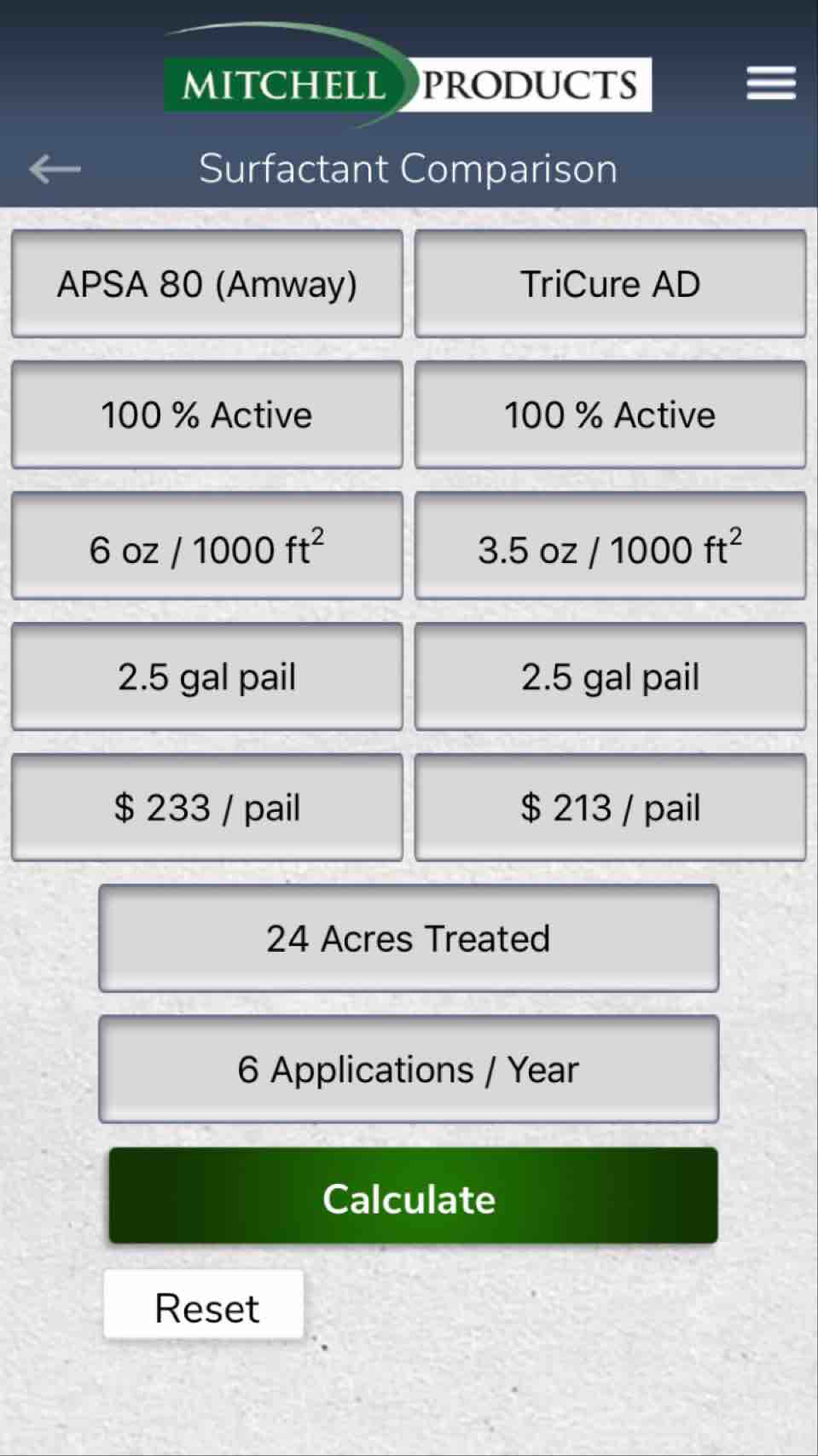
Task: Edit the 6 Applications / Year field
Action: point(409,1070)
